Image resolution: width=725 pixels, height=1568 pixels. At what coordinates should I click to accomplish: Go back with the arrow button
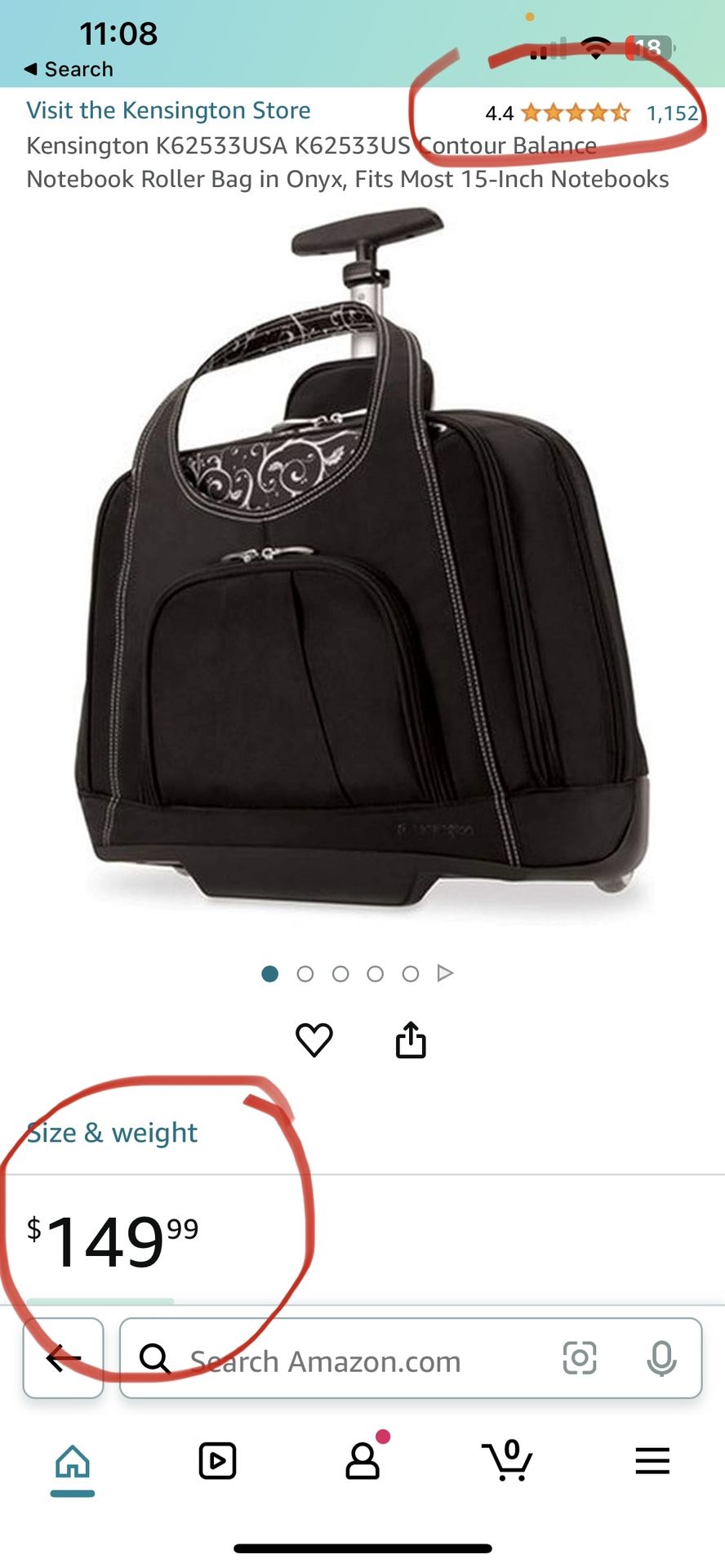(x=64, y=1358)
